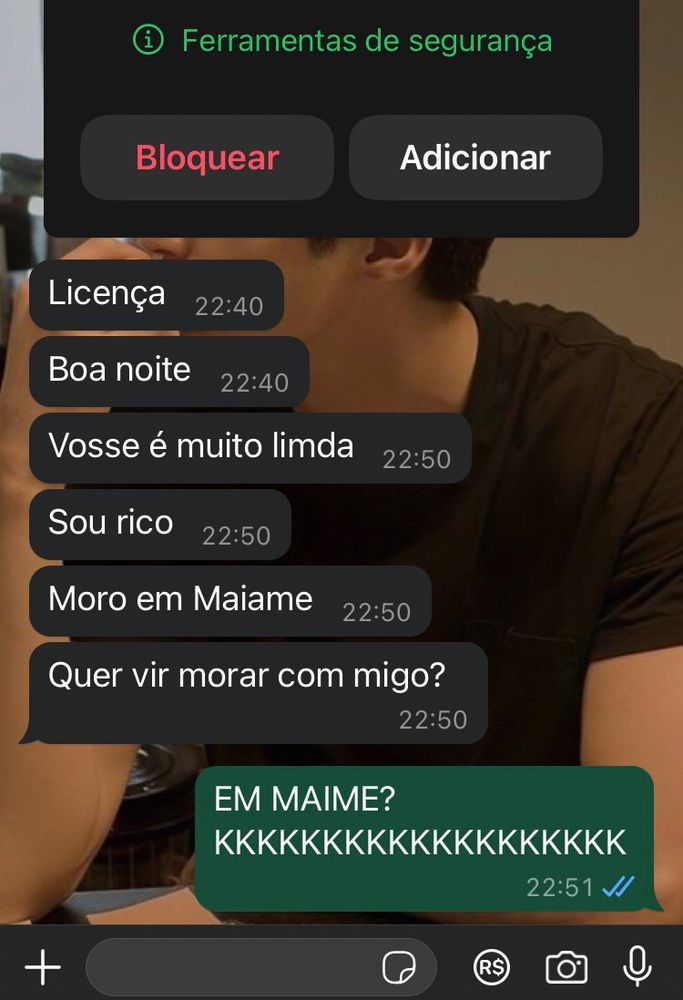Launch the camera from the chat bar

click(x=566, y=967)
